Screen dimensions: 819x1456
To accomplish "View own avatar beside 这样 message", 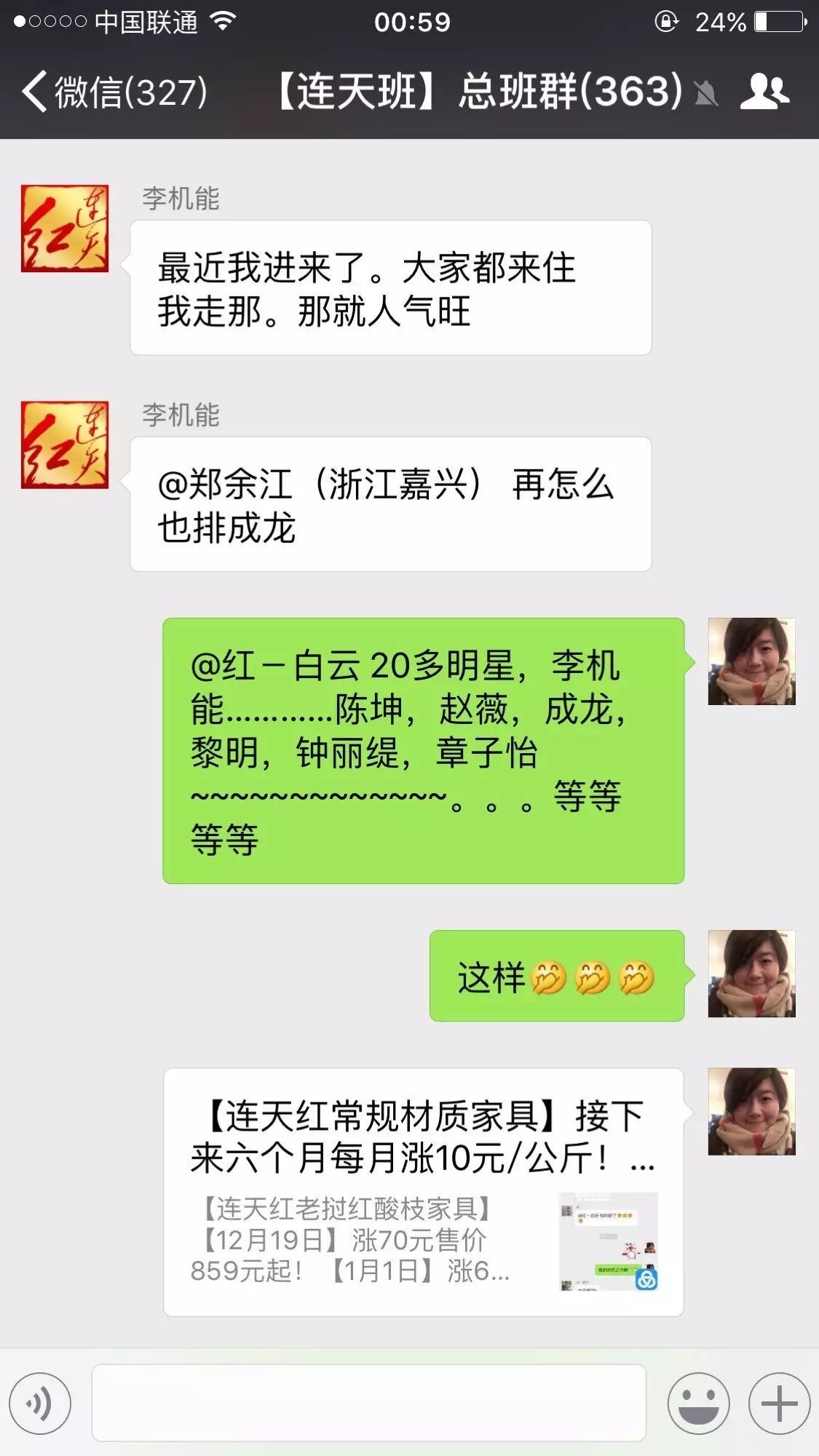I will pyautogui.click(x=751, y=974).
